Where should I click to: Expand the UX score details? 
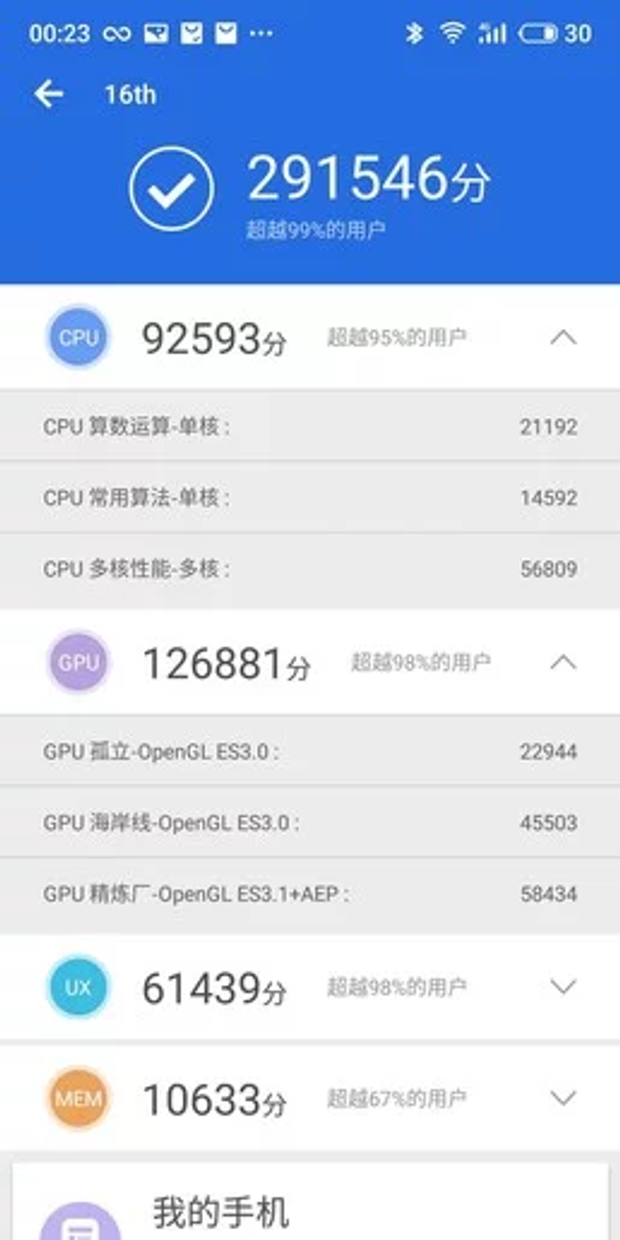coord(563,988)
